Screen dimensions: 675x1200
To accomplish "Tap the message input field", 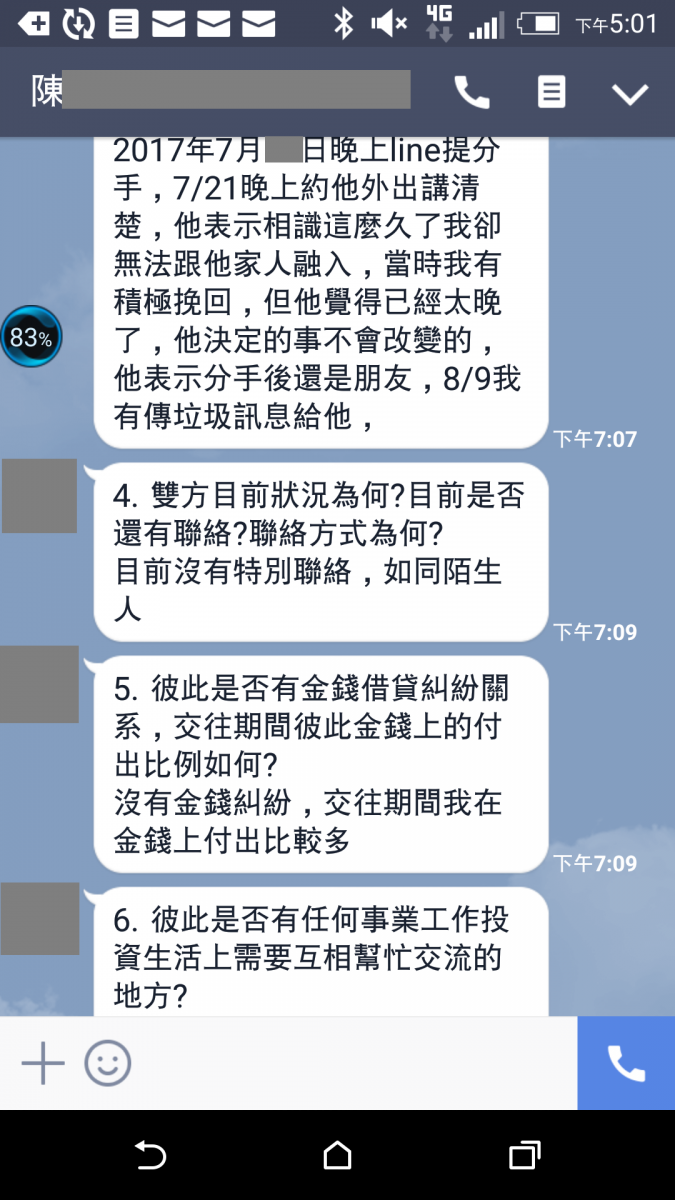I will (350, 1063).
